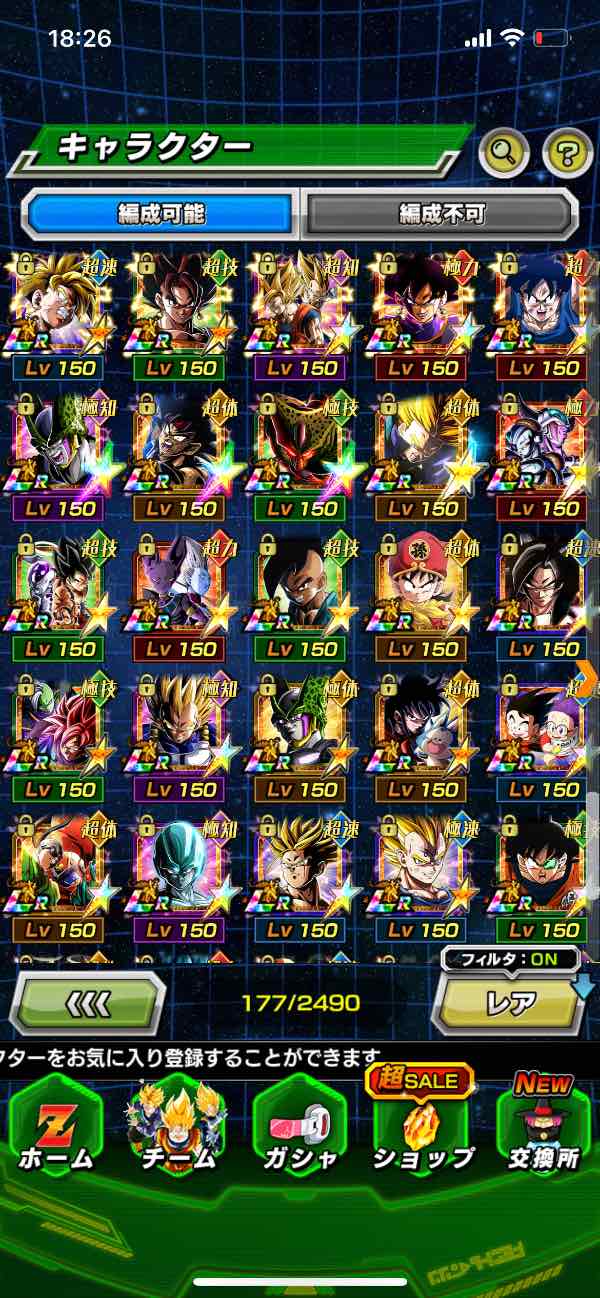Open the ガシャ section

tap(300, 1125)
